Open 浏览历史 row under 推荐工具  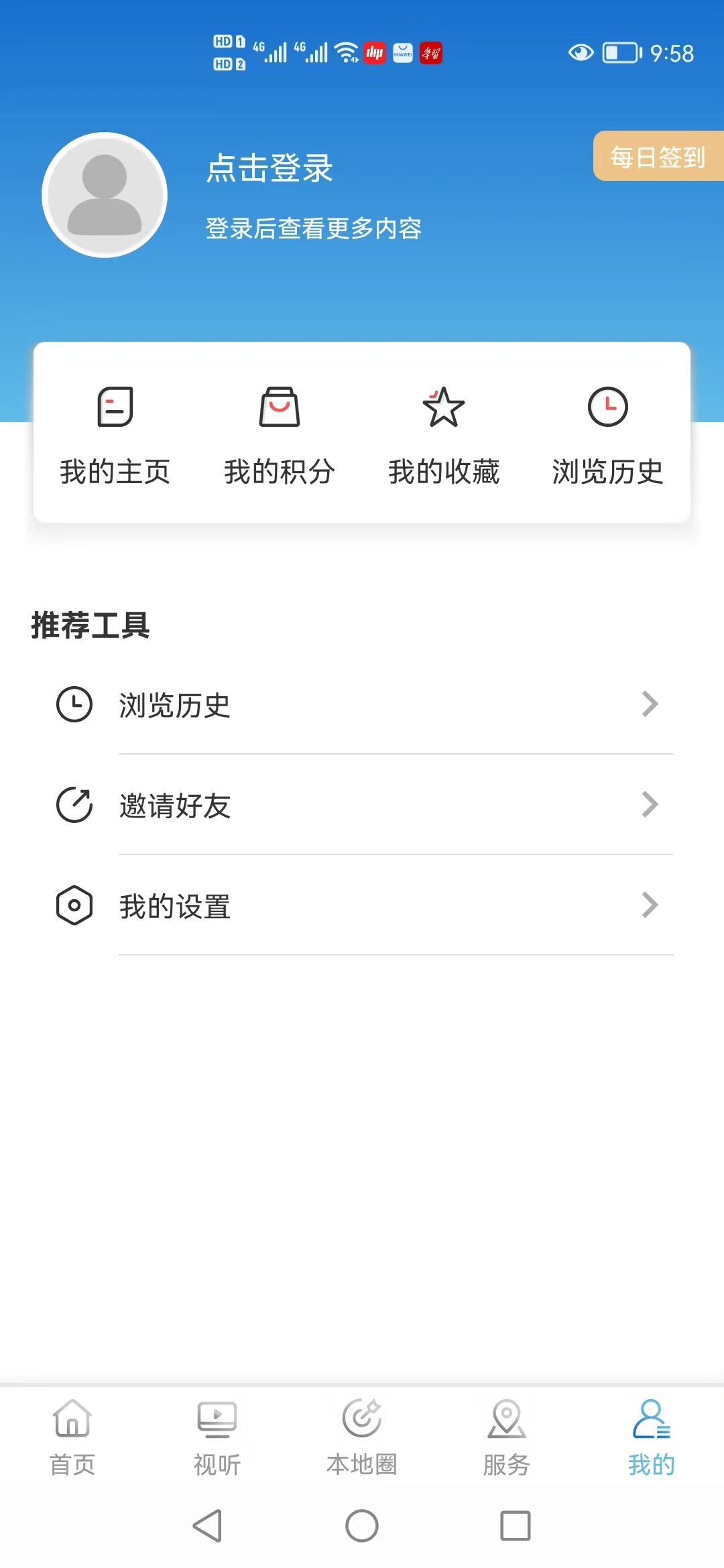tap(362, 705)
